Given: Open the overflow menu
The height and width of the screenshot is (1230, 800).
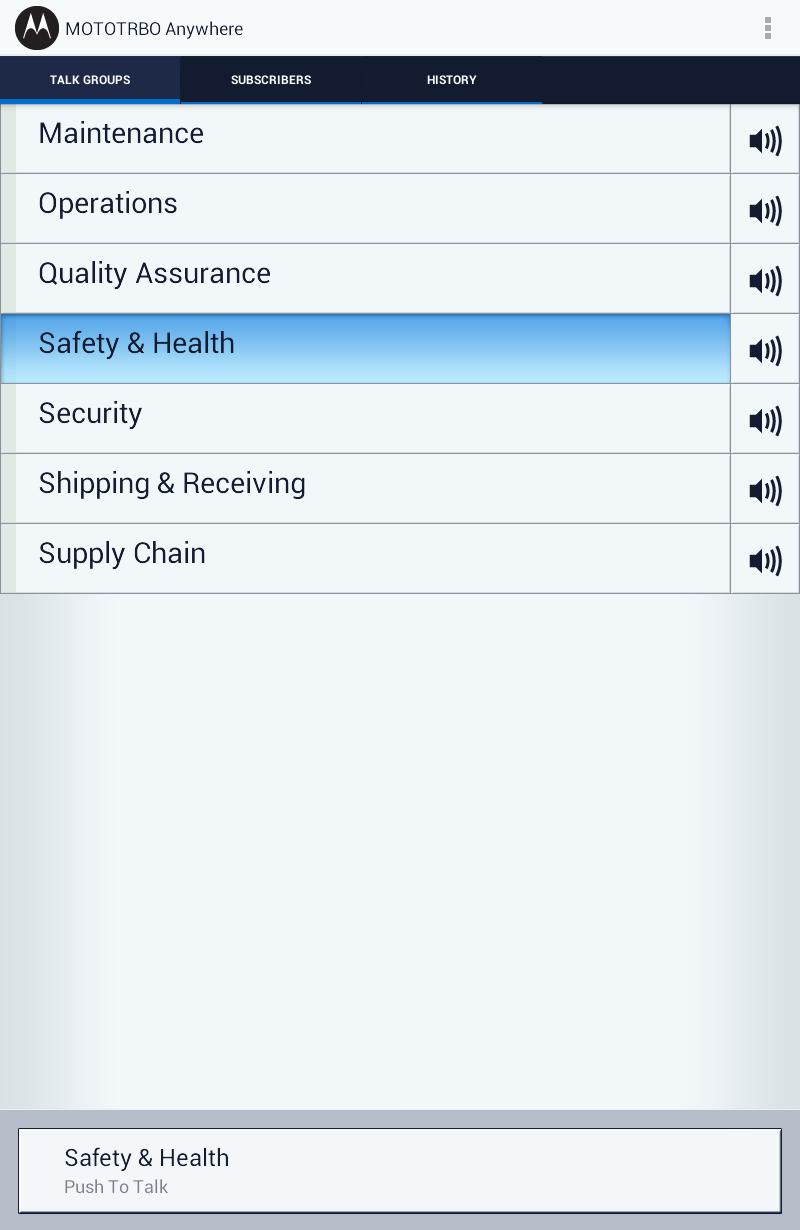Looking at the screenshot, I should (767, 28).
